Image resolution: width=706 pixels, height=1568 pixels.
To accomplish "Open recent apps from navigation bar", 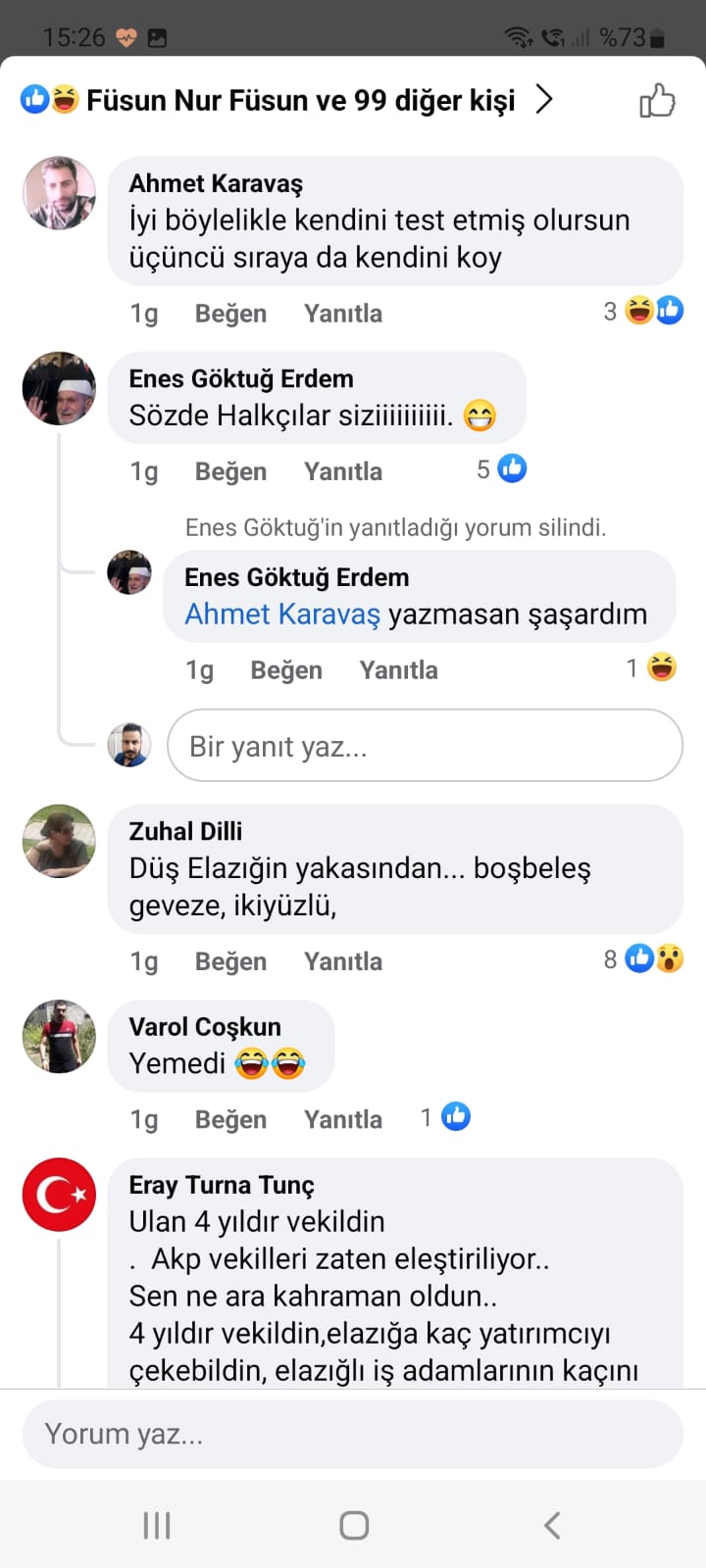I will (x=157, y=1525).
